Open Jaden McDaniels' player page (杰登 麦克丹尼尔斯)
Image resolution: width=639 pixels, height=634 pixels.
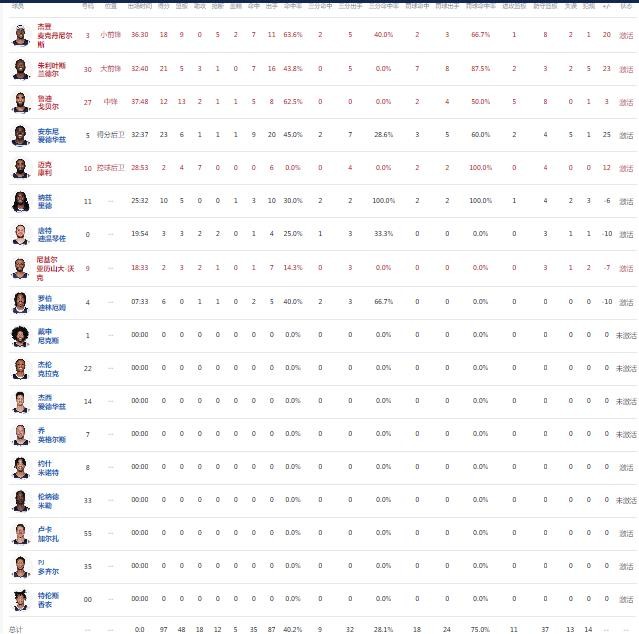[x=54, y=35]
